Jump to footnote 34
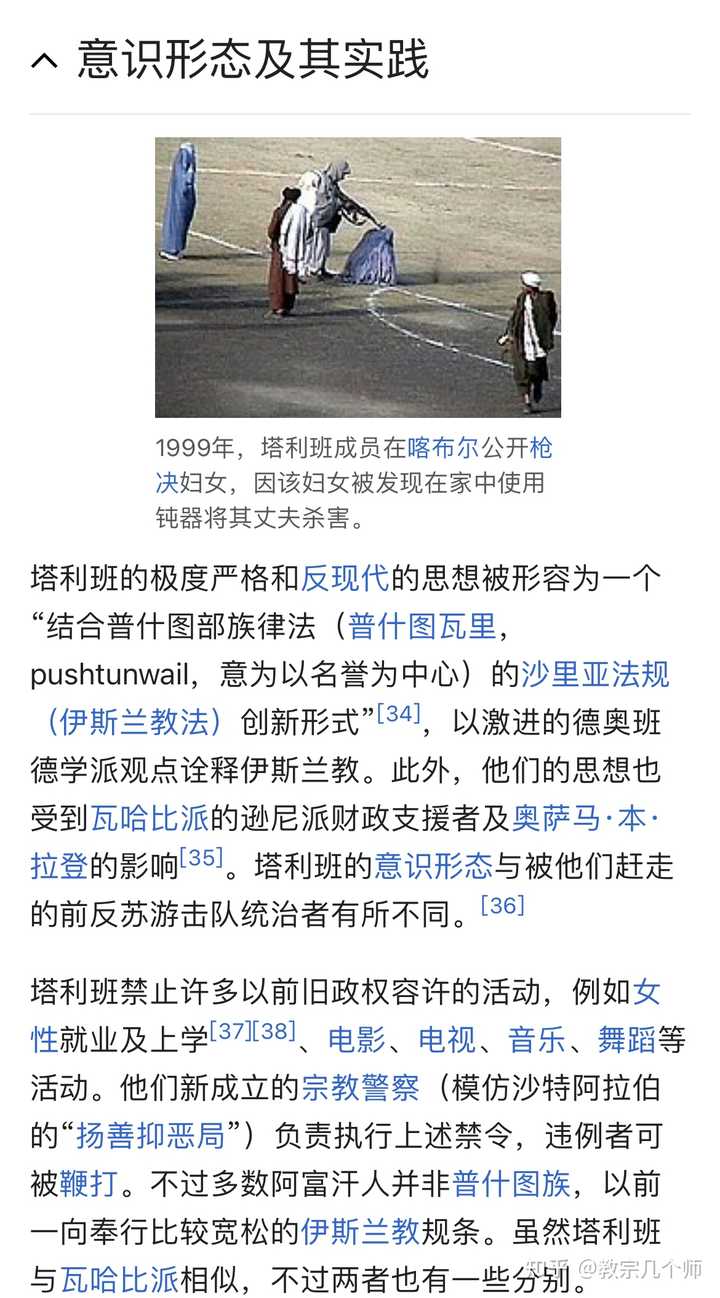The width and height of the screenshot is (720, 1298). (x=398, y=714)
